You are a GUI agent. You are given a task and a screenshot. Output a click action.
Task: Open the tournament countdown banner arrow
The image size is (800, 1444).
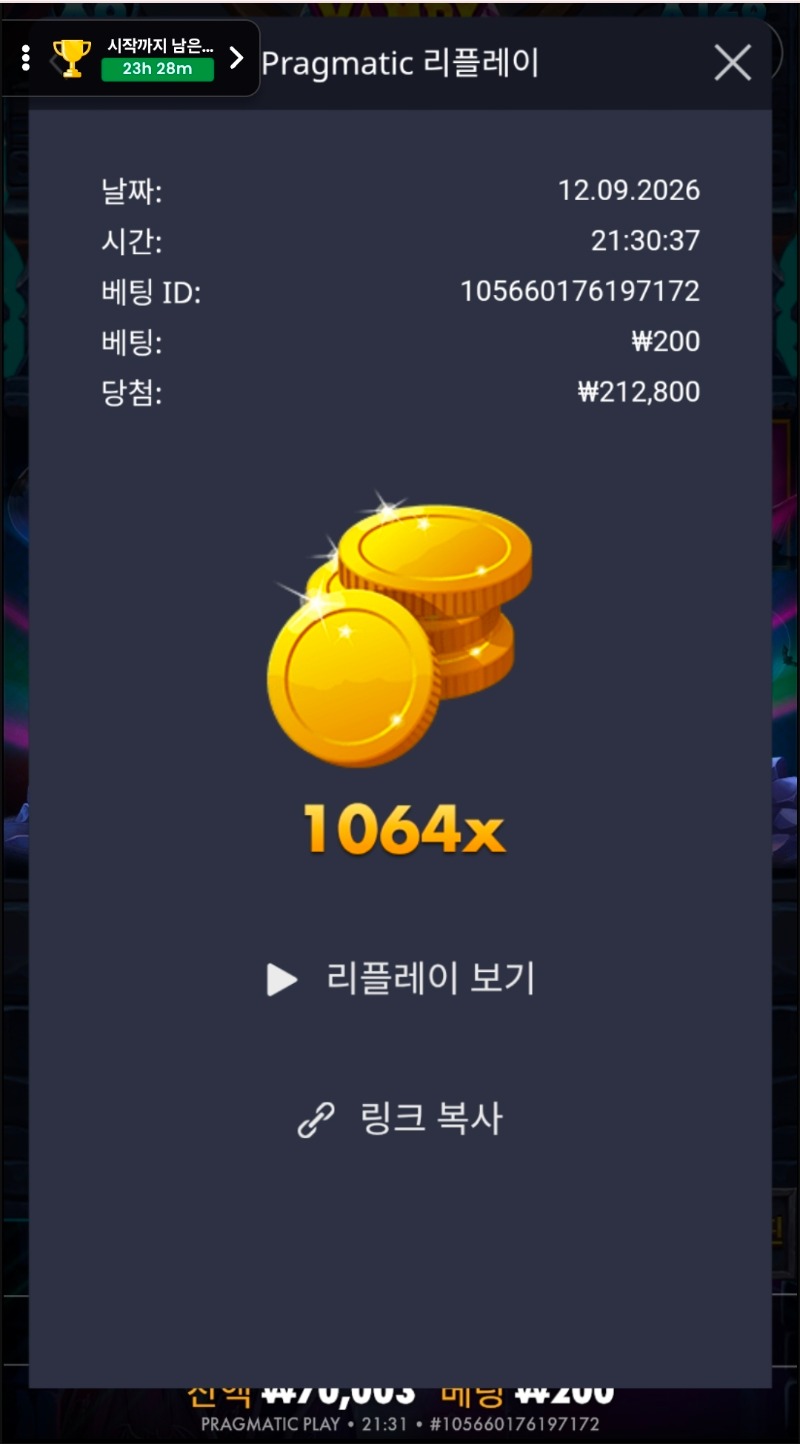tap(237, 58)
